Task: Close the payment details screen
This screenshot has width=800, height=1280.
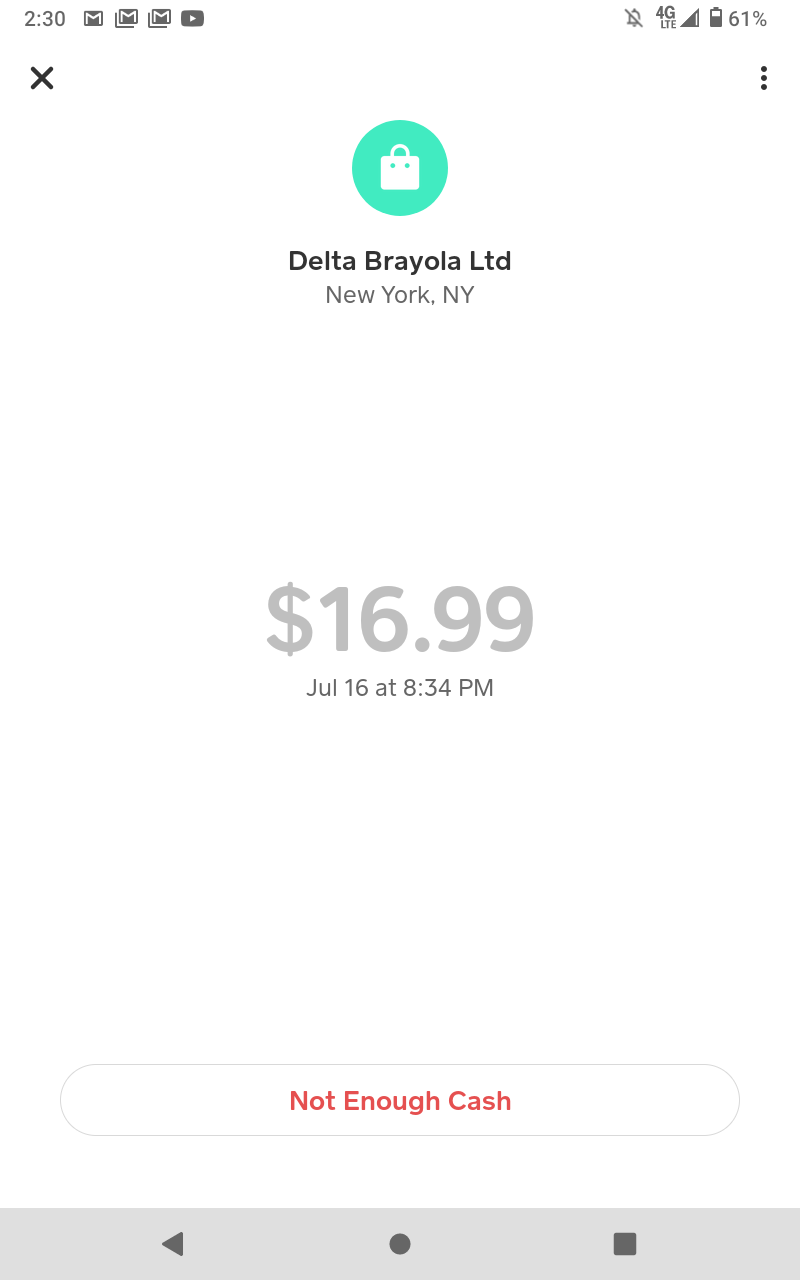Action: point(42,78)
